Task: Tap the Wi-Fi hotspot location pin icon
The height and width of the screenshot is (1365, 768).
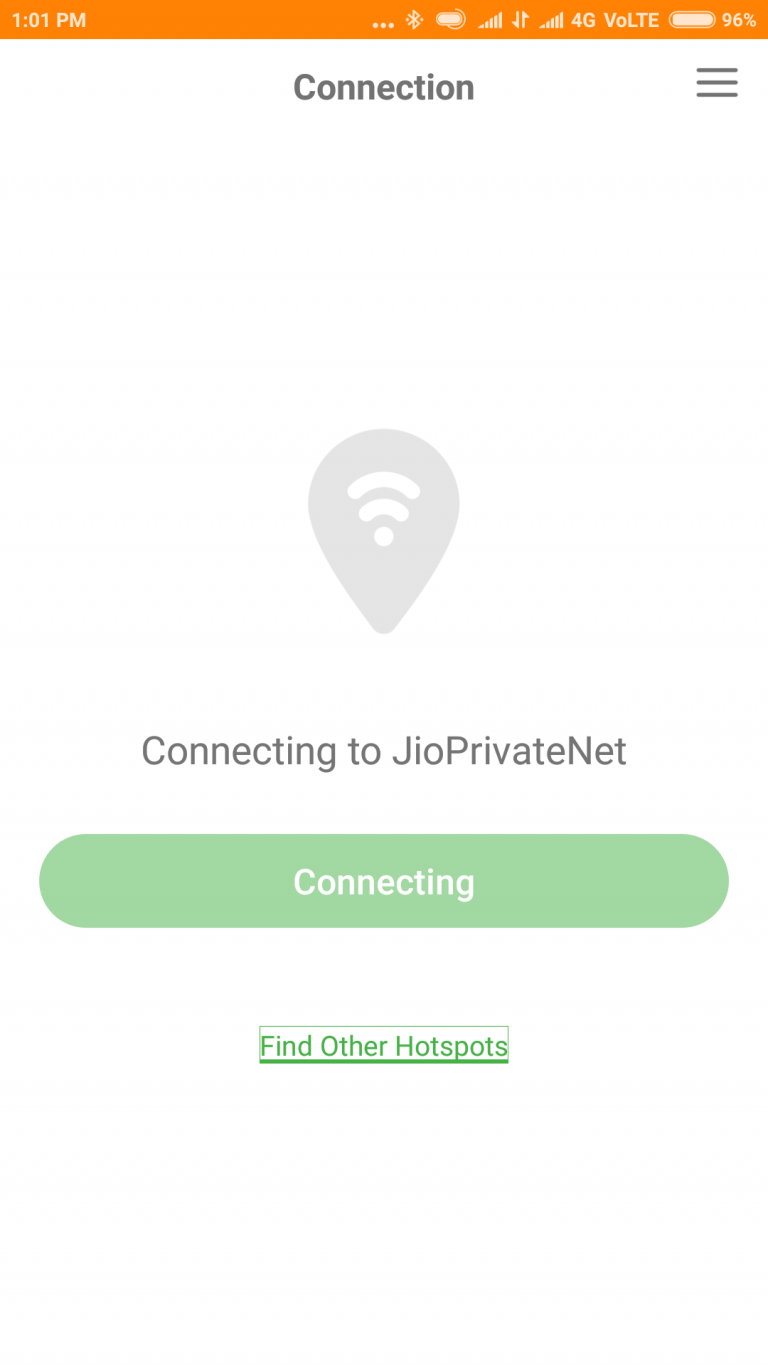Action: 384,530
